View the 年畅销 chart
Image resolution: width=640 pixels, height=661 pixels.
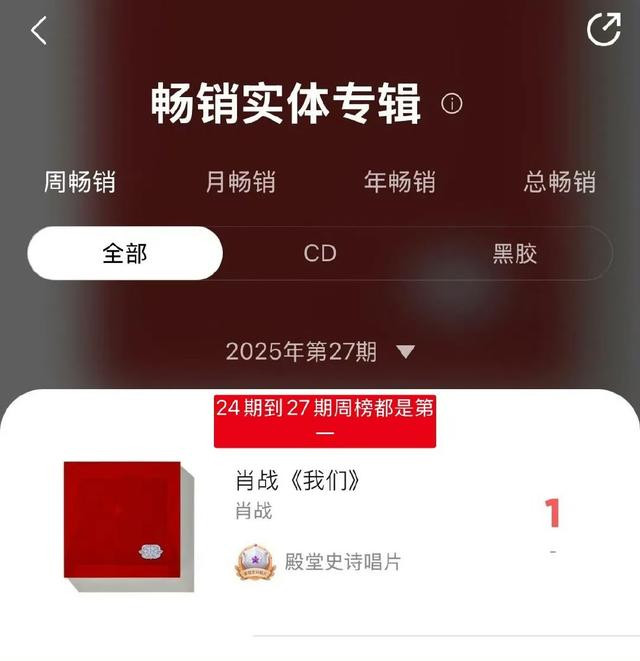click(x=399, y=182)
